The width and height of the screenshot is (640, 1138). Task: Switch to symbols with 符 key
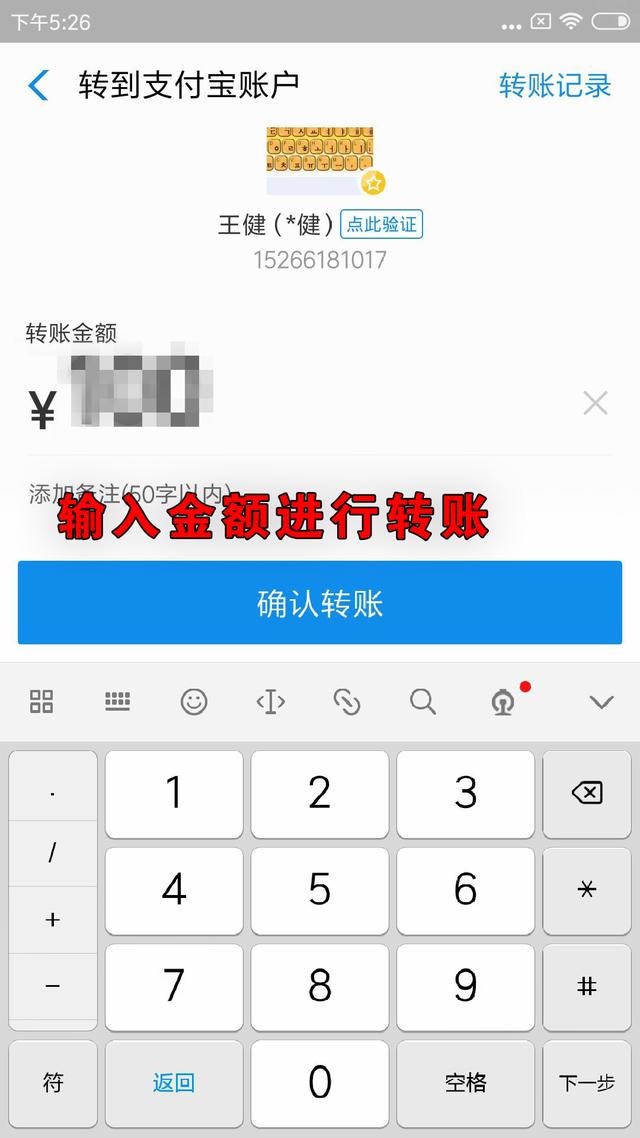[53, 1082]
